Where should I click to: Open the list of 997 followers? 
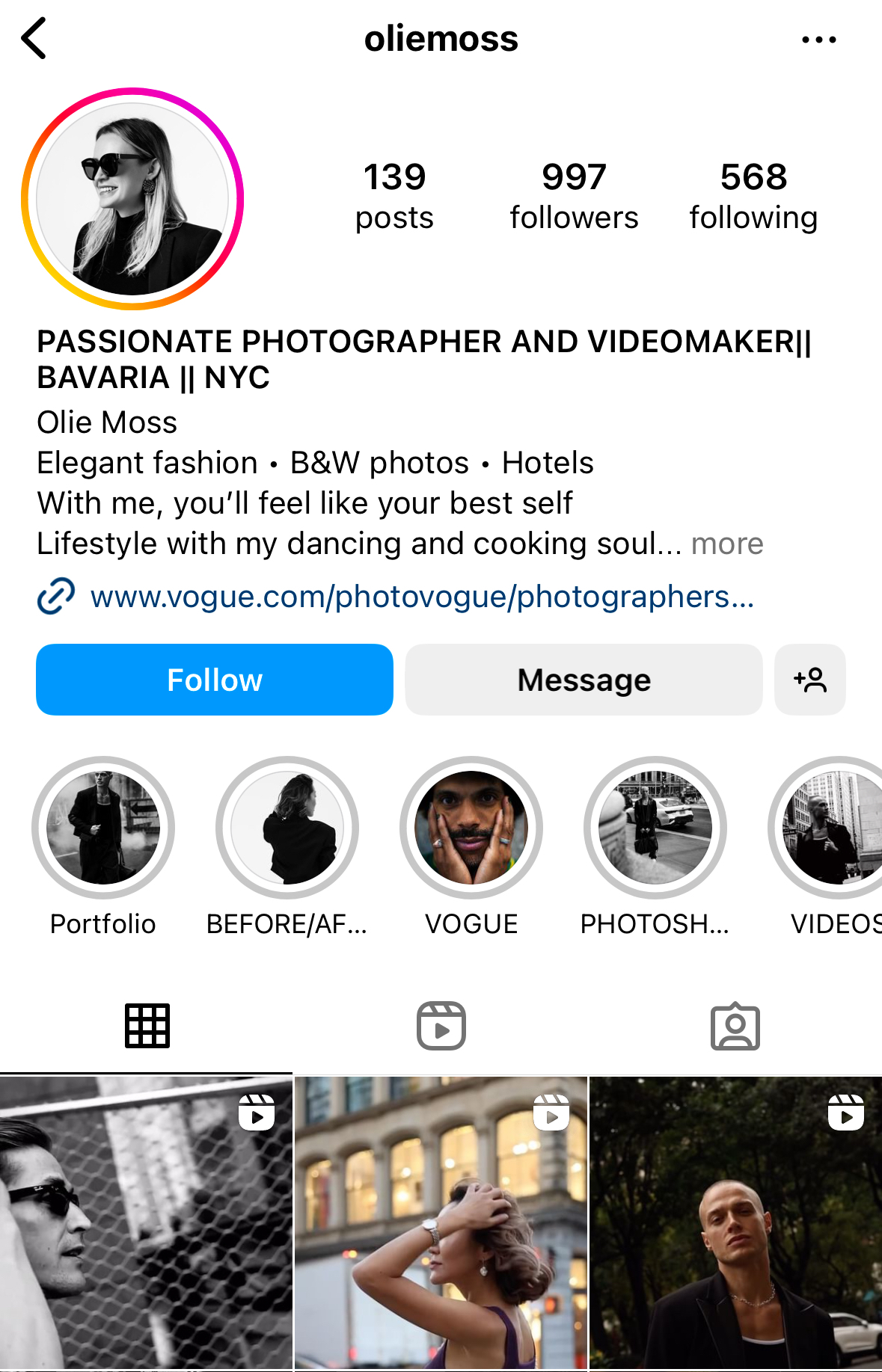(574, 196)
